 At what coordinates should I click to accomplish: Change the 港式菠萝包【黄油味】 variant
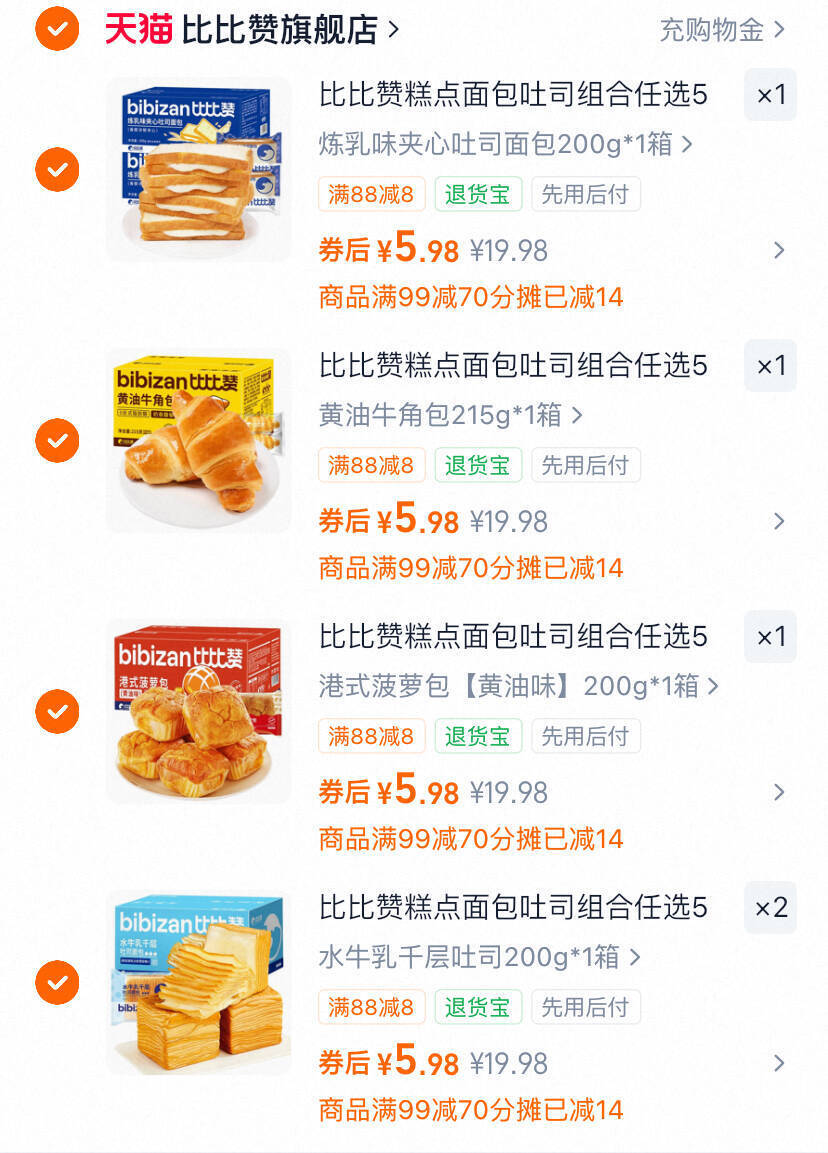518,686
